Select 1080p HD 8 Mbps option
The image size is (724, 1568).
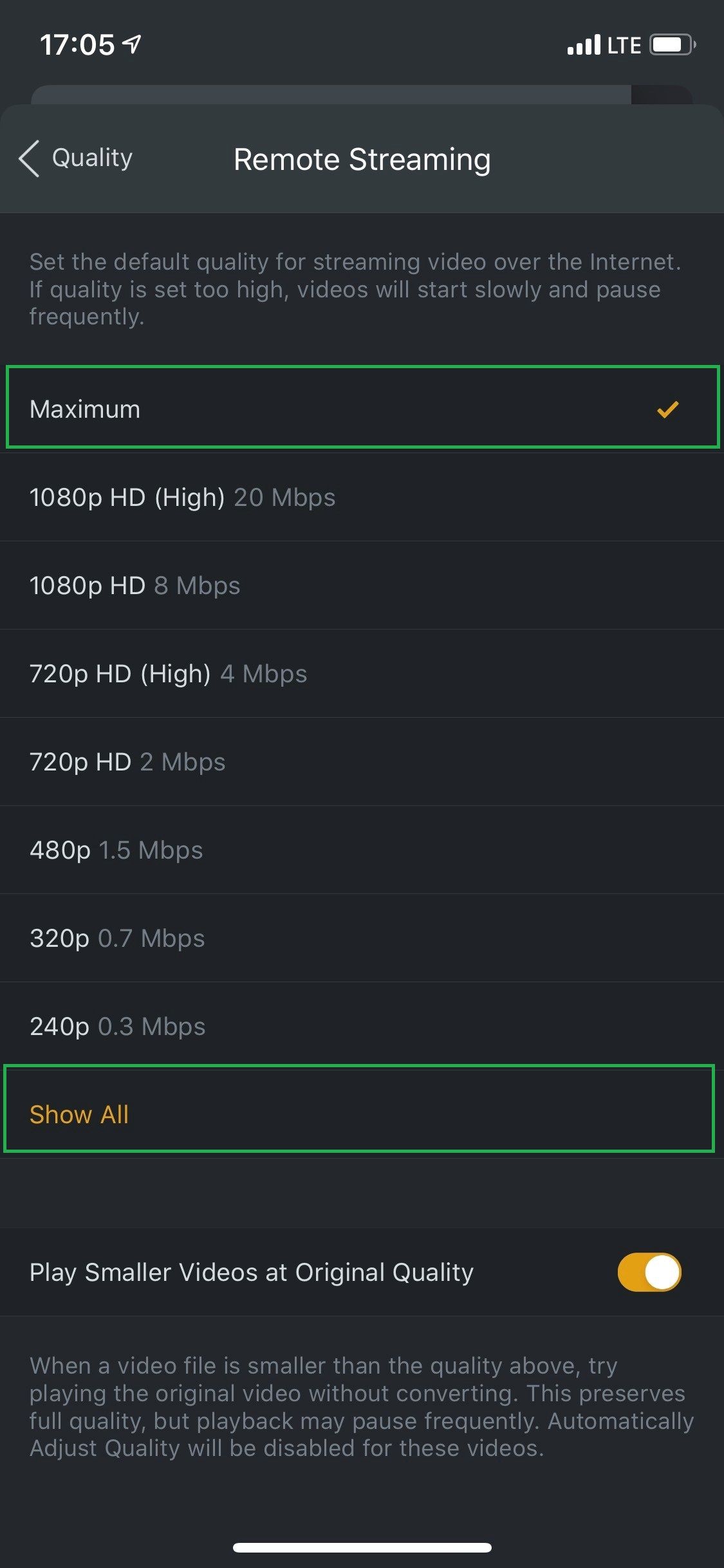pos(362,585)
